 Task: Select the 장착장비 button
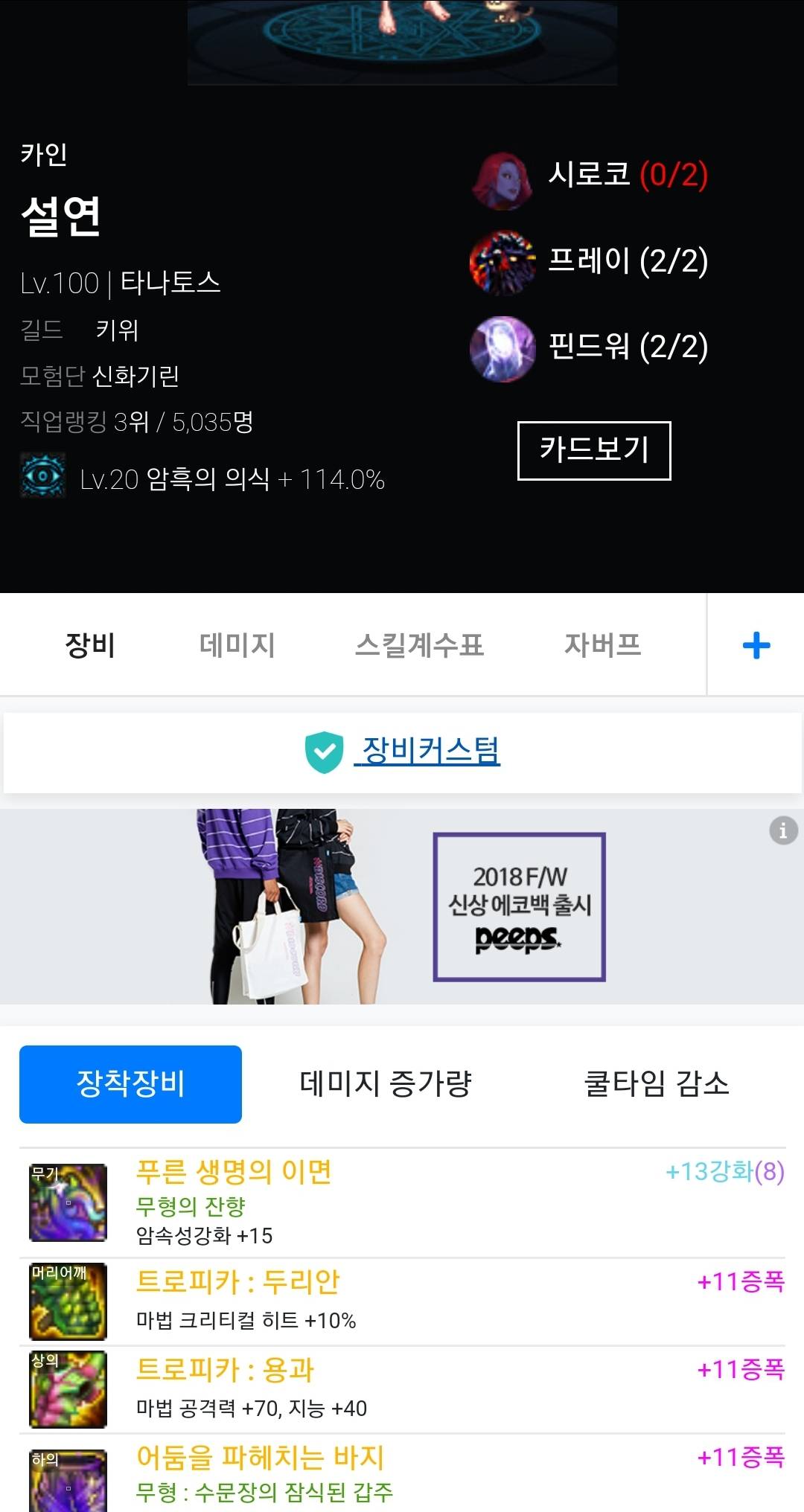click(x=130, y=1083)
